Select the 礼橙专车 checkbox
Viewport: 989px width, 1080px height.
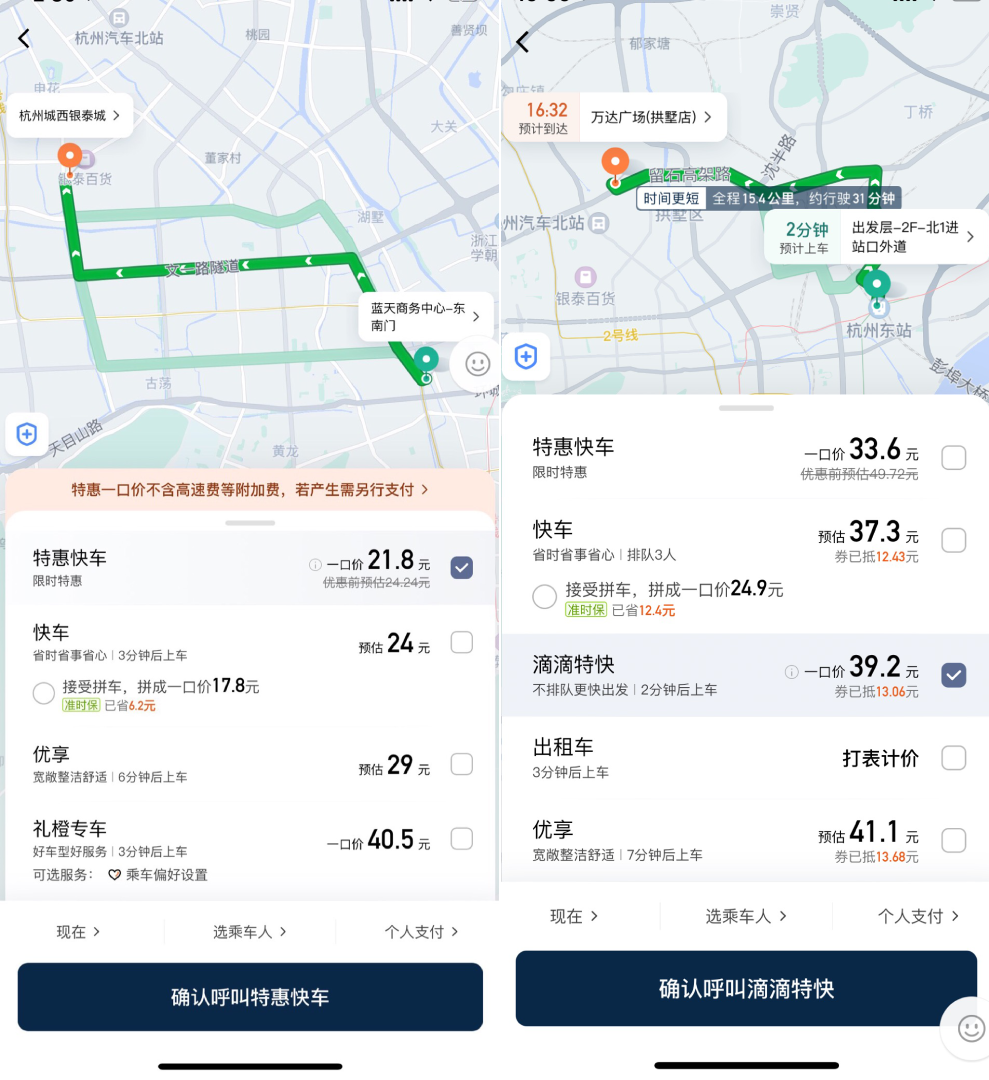click(x=461, y=838)
